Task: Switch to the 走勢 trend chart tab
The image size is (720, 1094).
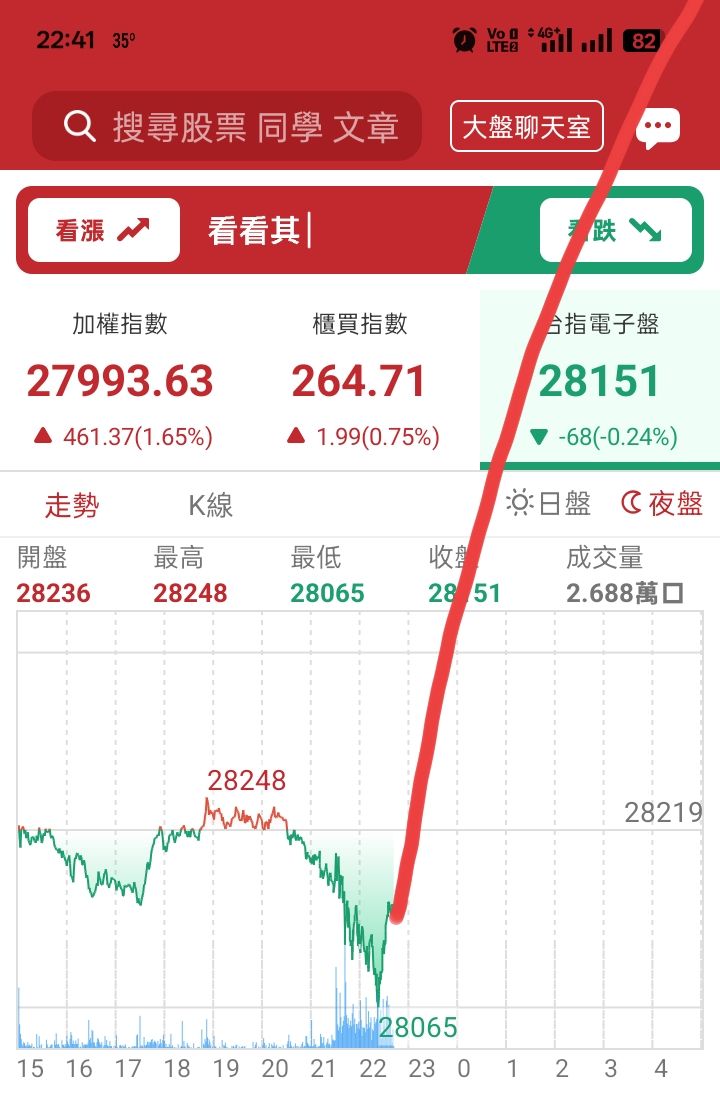Action: tap(72, 505)
